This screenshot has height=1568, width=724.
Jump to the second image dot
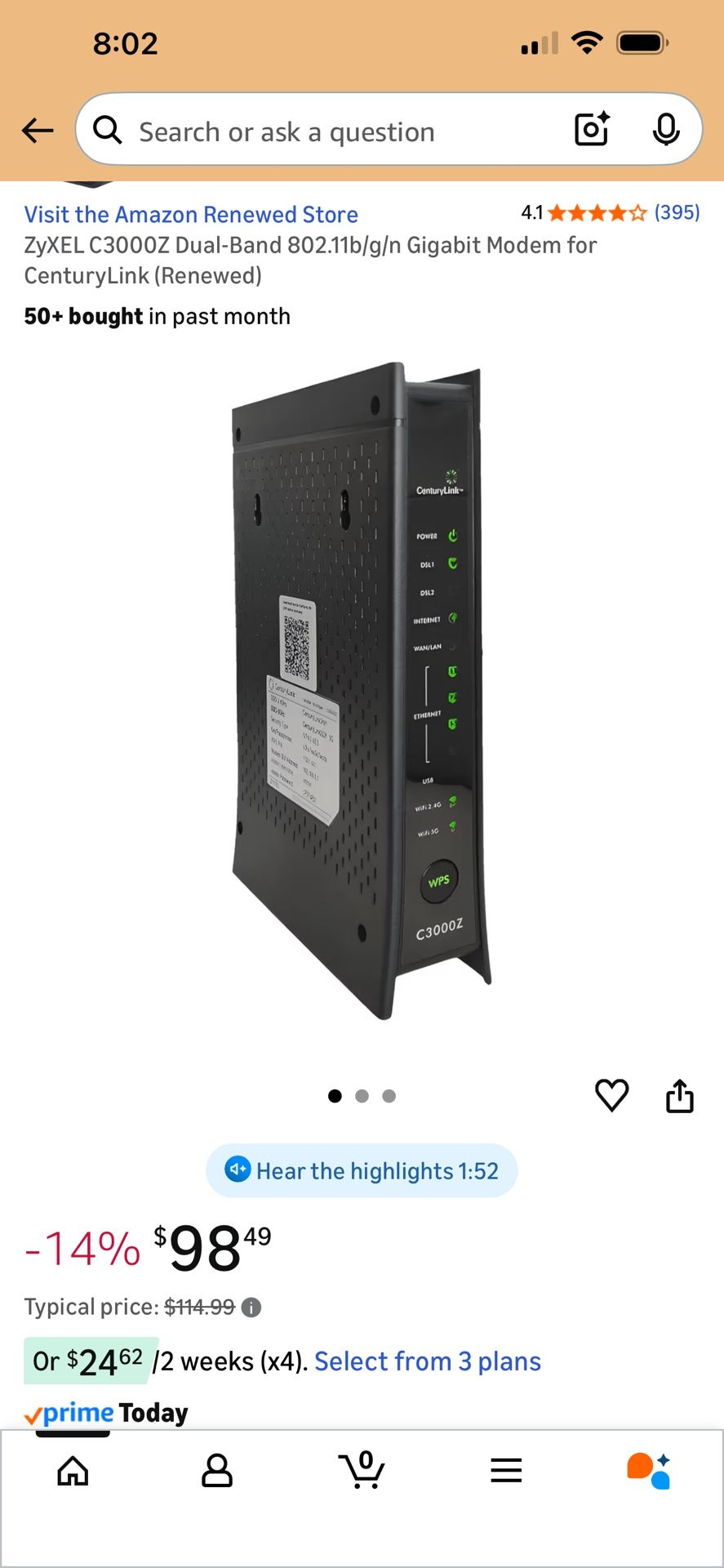(362, 1096)
